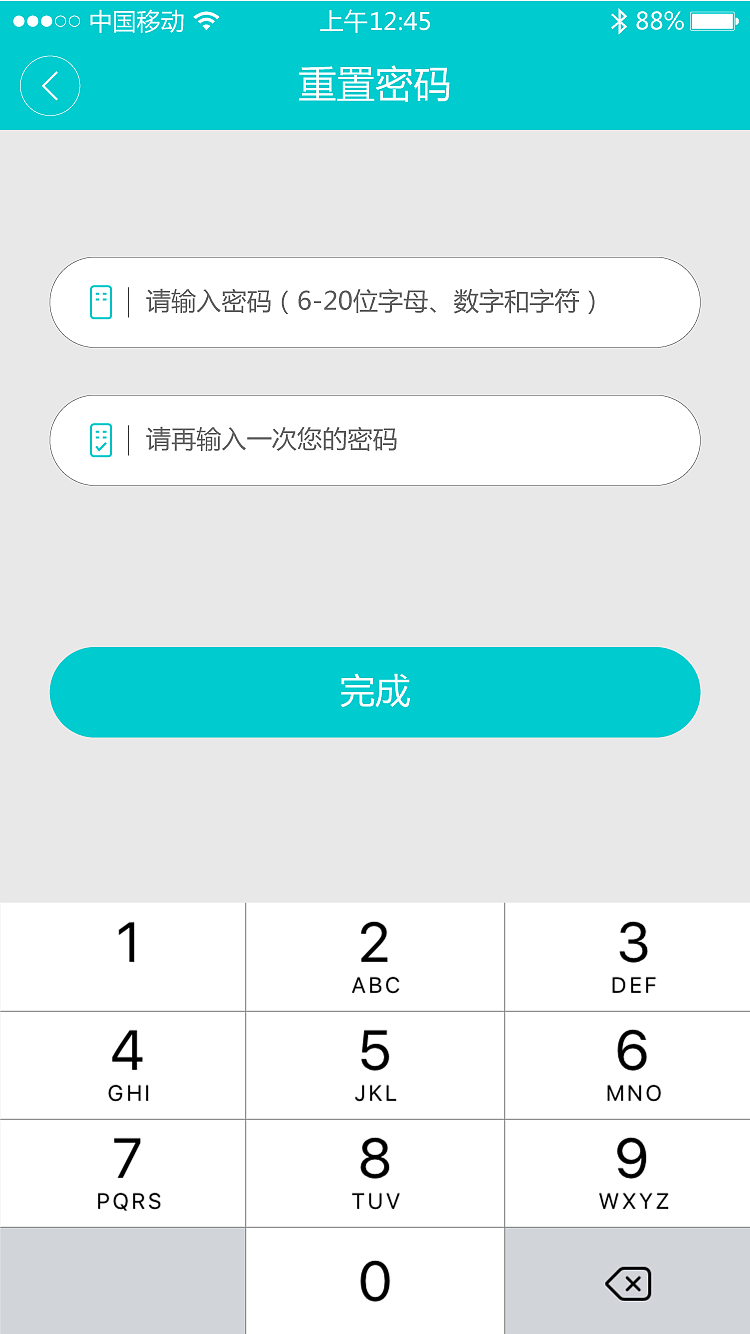750x1334 pixels.
Task: Select the 请再输入一次您的密码 confirm field
Action: coord(375,440)
